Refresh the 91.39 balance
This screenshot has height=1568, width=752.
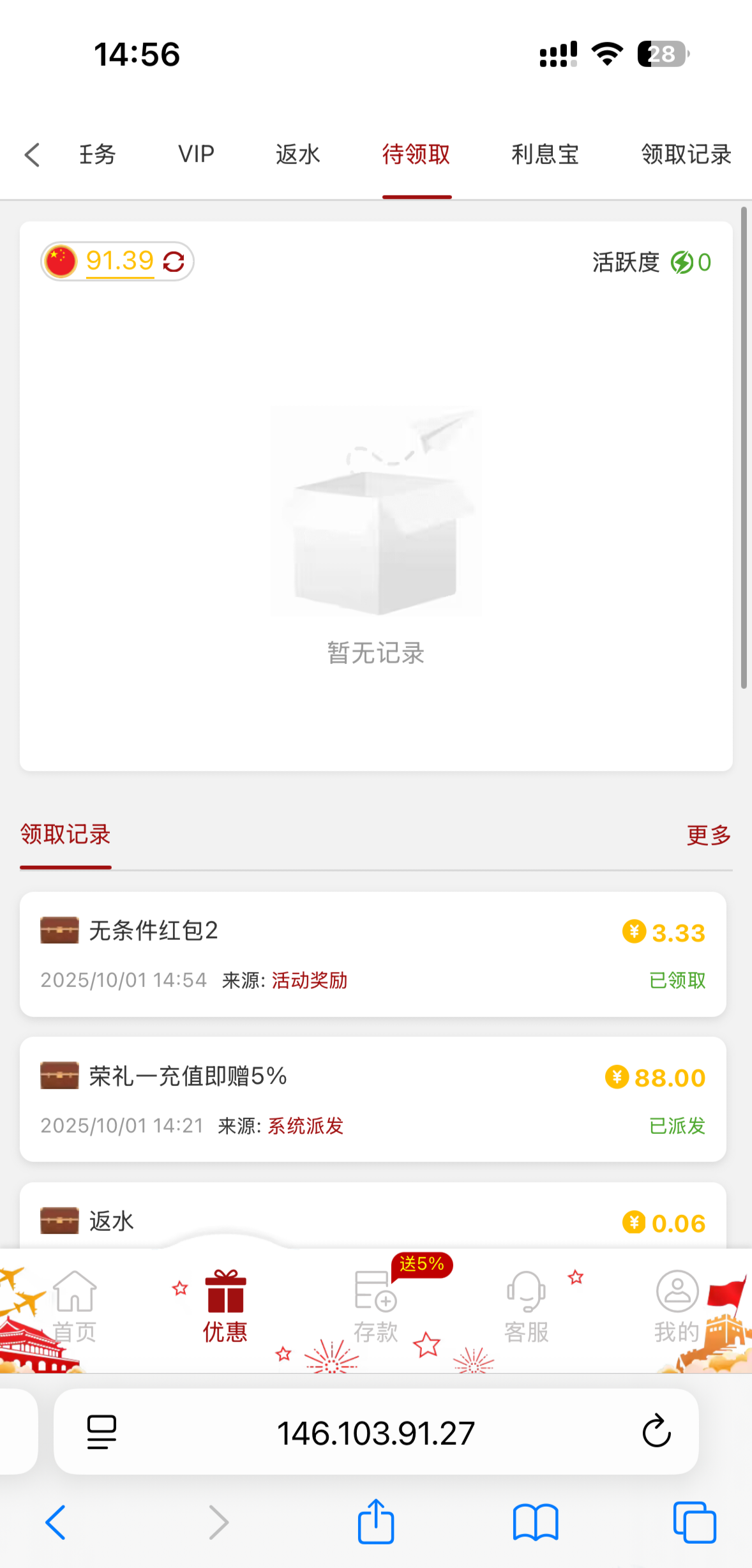coord(174,262)
